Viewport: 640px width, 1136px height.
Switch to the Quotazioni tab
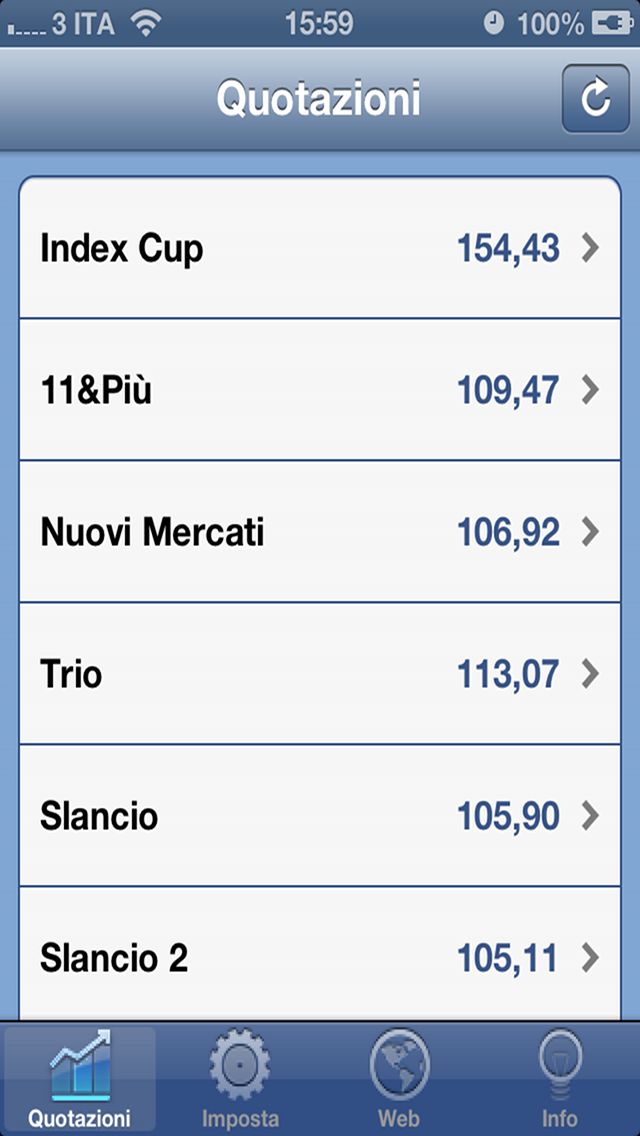80,1079
